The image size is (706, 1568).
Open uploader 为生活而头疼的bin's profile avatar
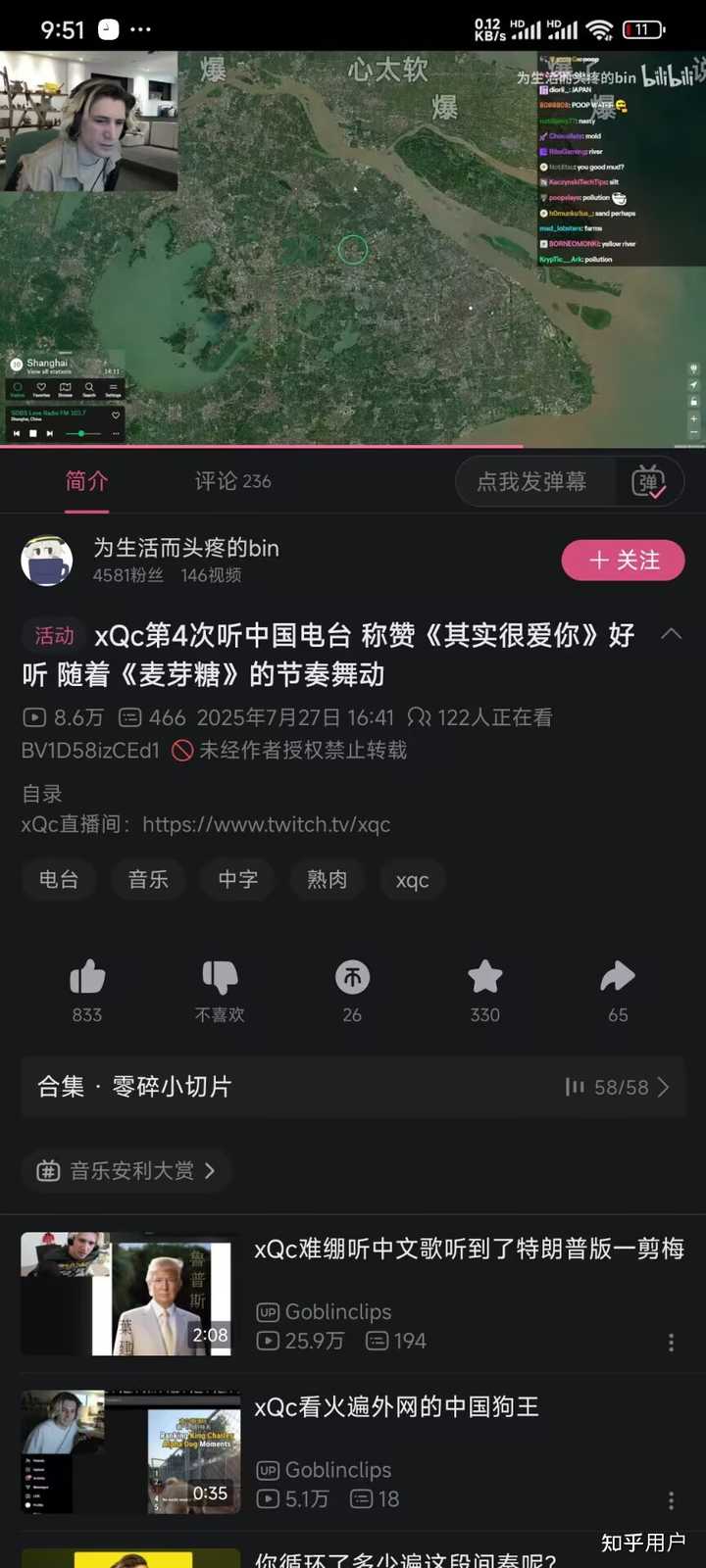pyautogui.click(x=47, y=561)
